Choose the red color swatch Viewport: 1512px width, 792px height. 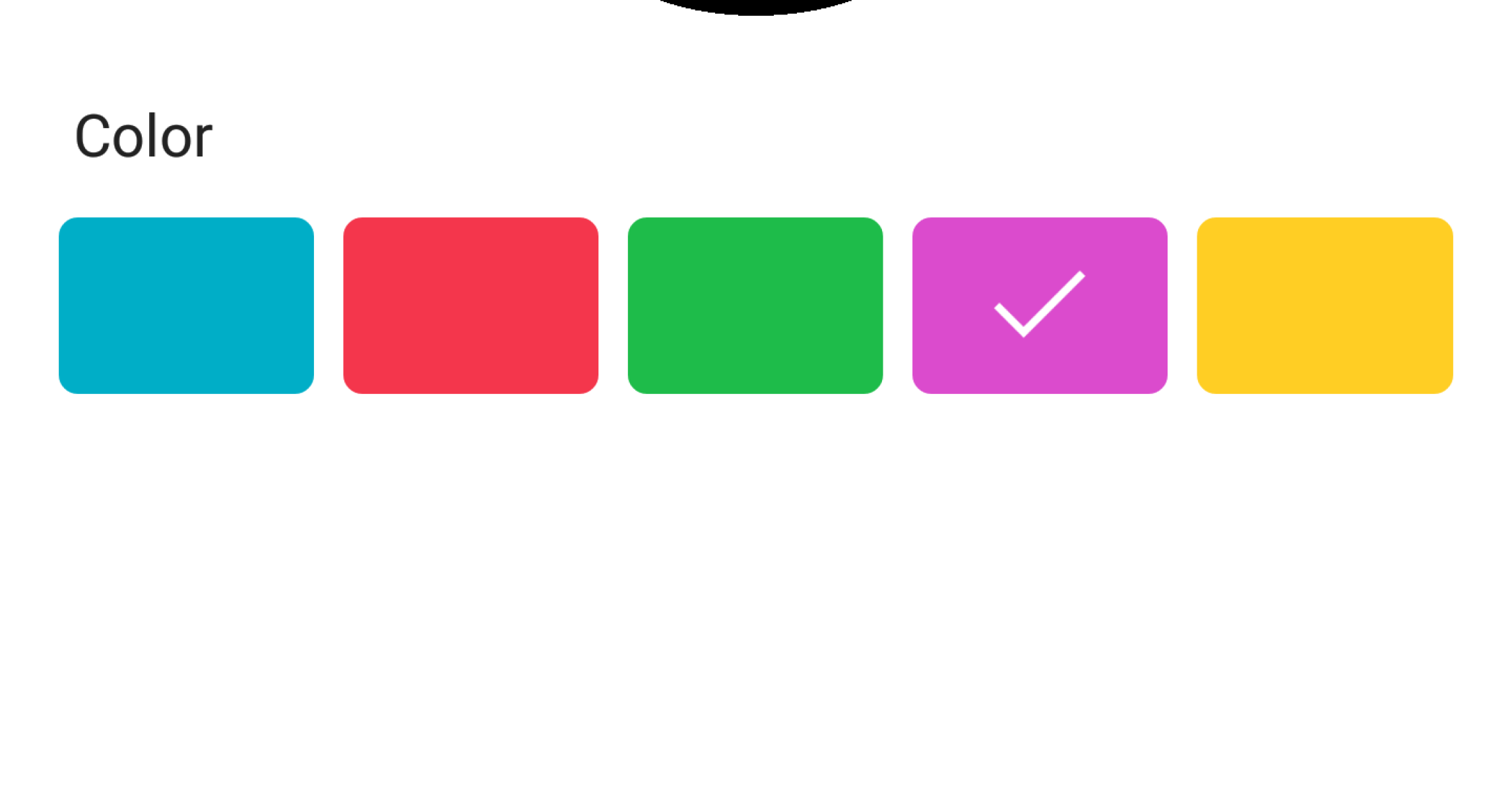click(x=470, y=306)
